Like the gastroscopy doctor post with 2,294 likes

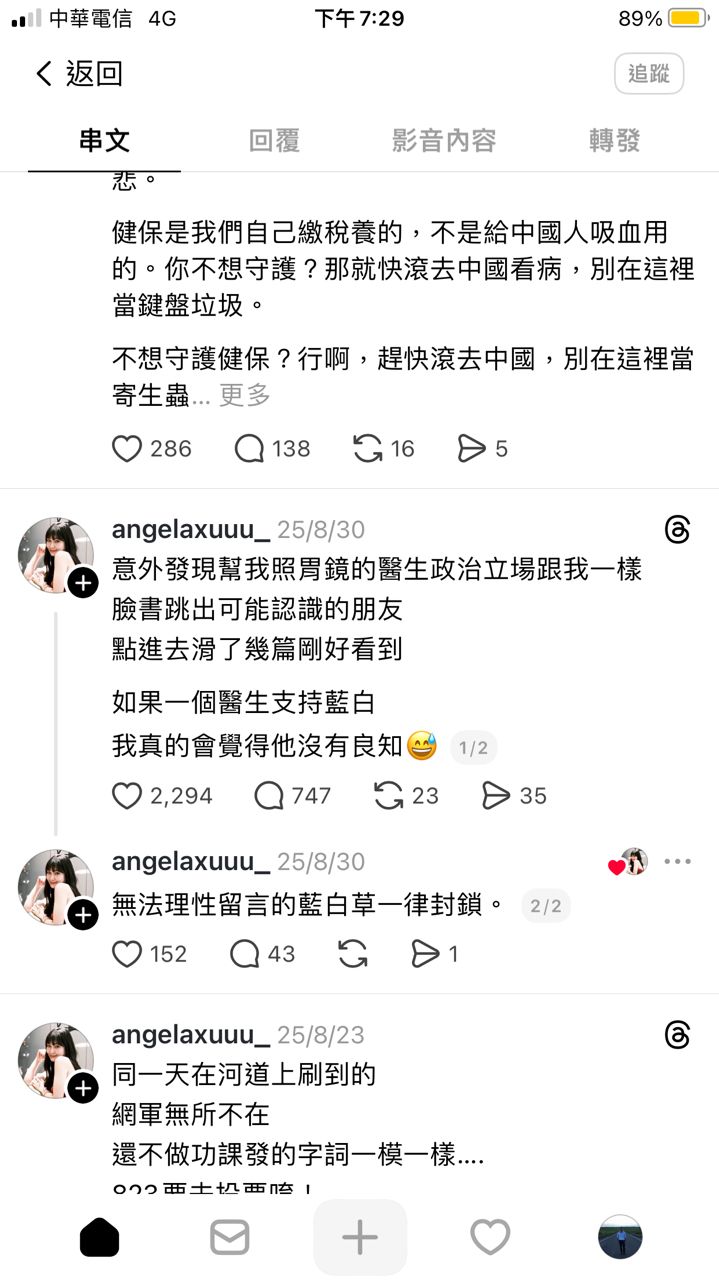pyautogui.click(x=127, y=796)
